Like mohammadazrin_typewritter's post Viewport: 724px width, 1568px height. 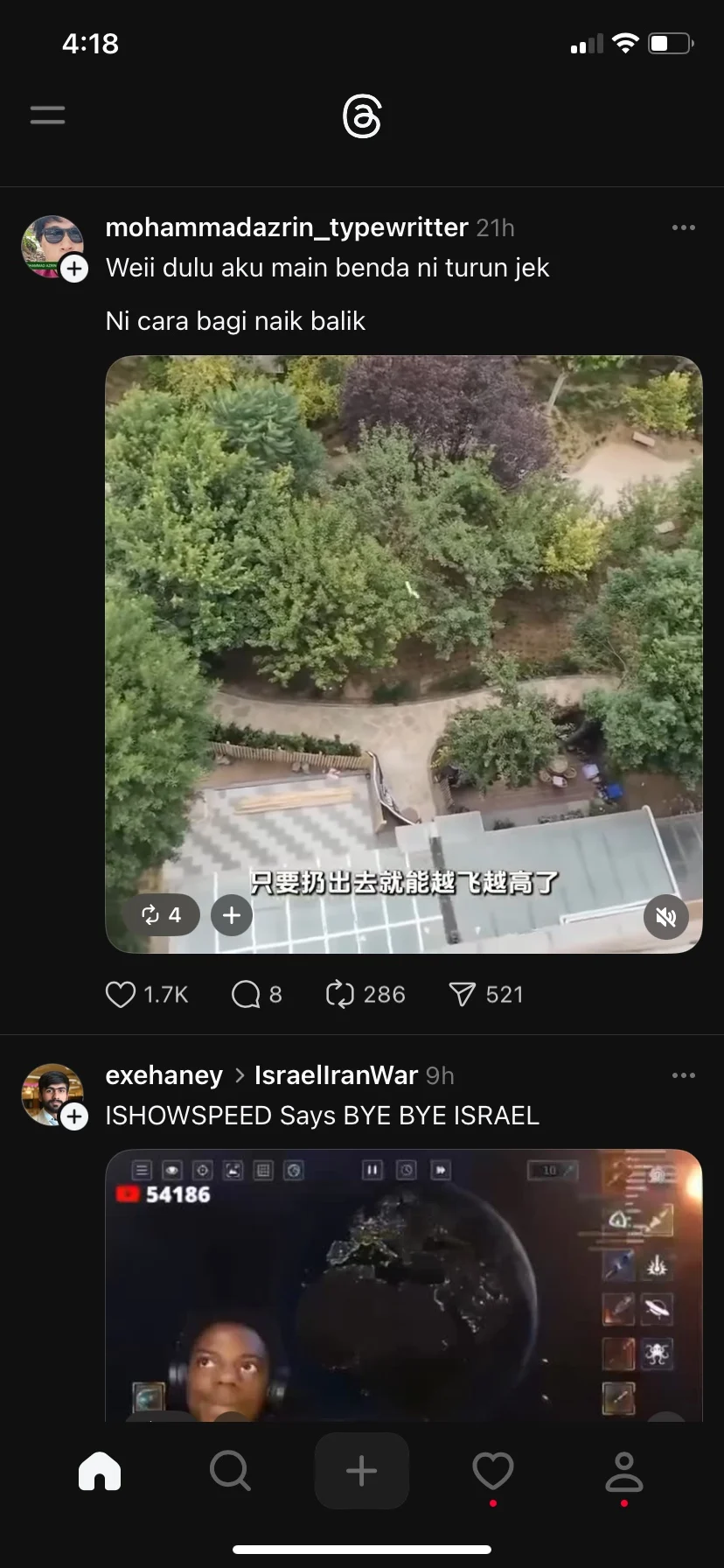pyautogui.click(x=121, y=994)
